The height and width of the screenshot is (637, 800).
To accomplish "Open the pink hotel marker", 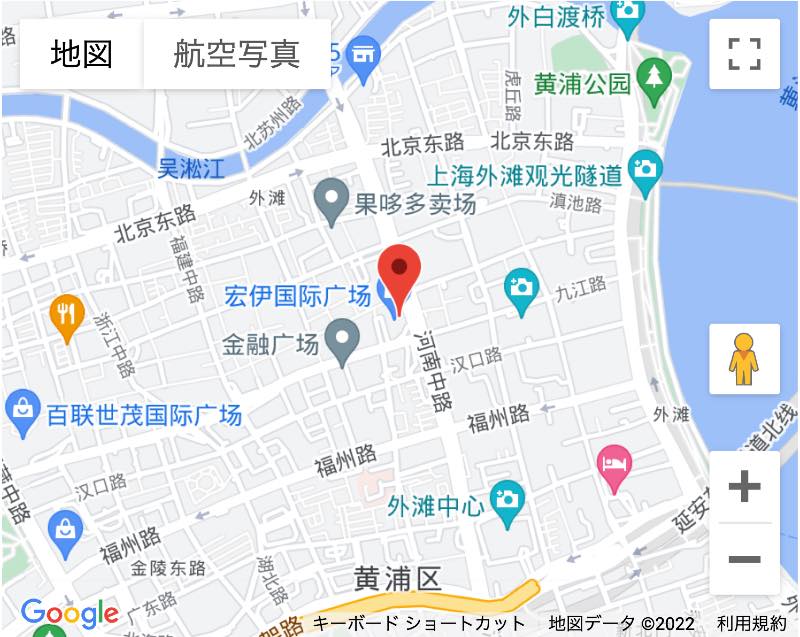I will (614, 464).
